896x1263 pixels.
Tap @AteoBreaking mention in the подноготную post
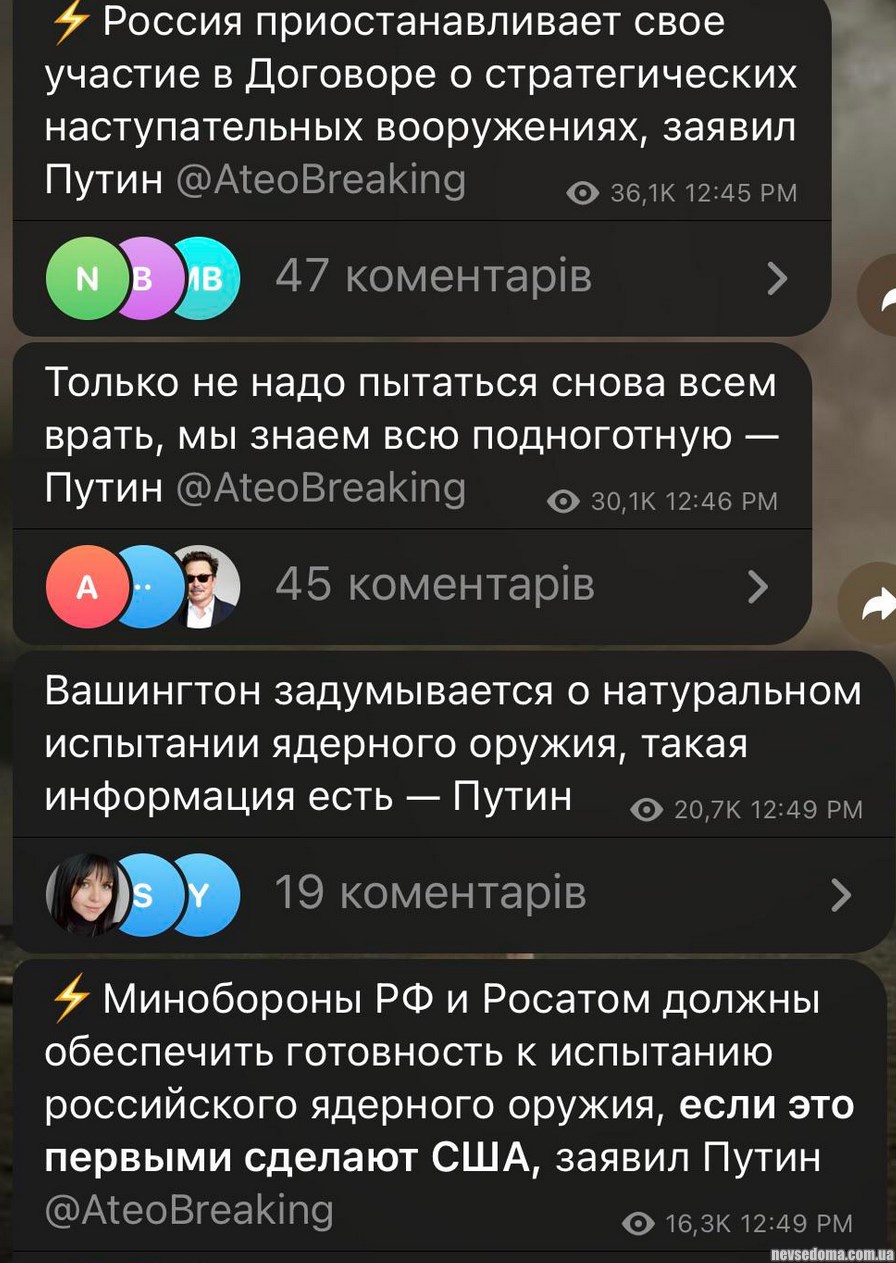(321, 488)
